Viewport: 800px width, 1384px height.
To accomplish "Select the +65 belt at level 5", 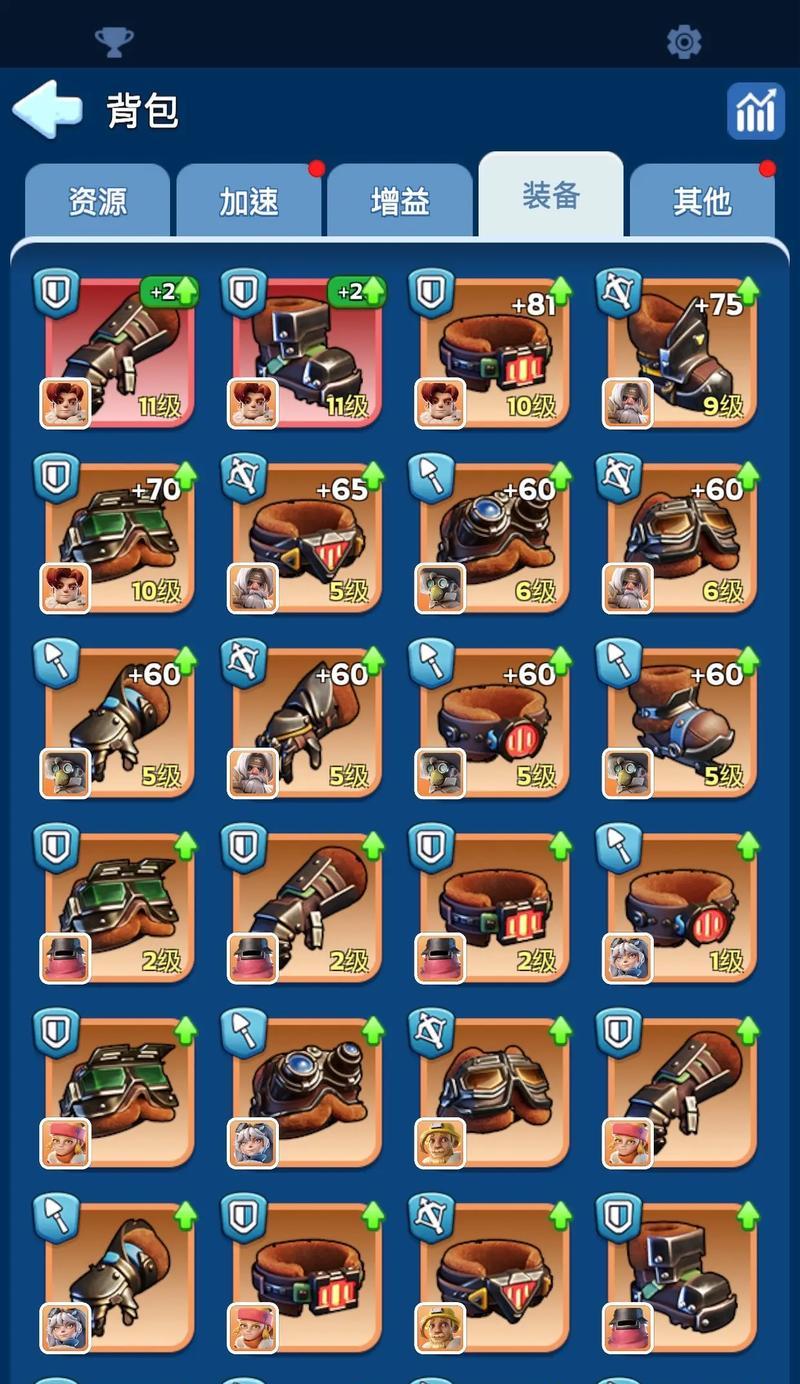I will pyautogui.click(x=306, y=537).
